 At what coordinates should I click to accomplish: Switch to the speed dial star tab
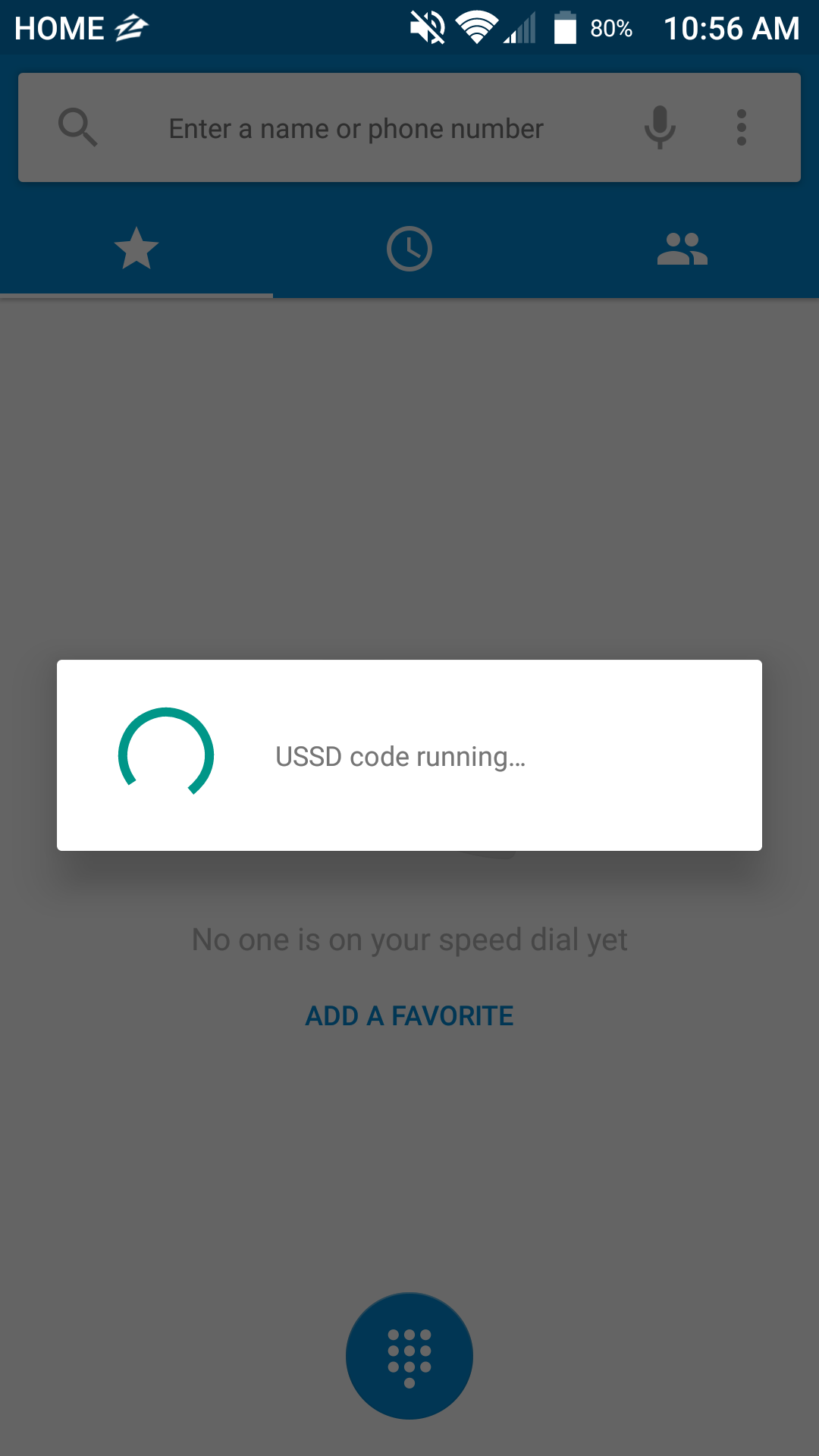136,249
